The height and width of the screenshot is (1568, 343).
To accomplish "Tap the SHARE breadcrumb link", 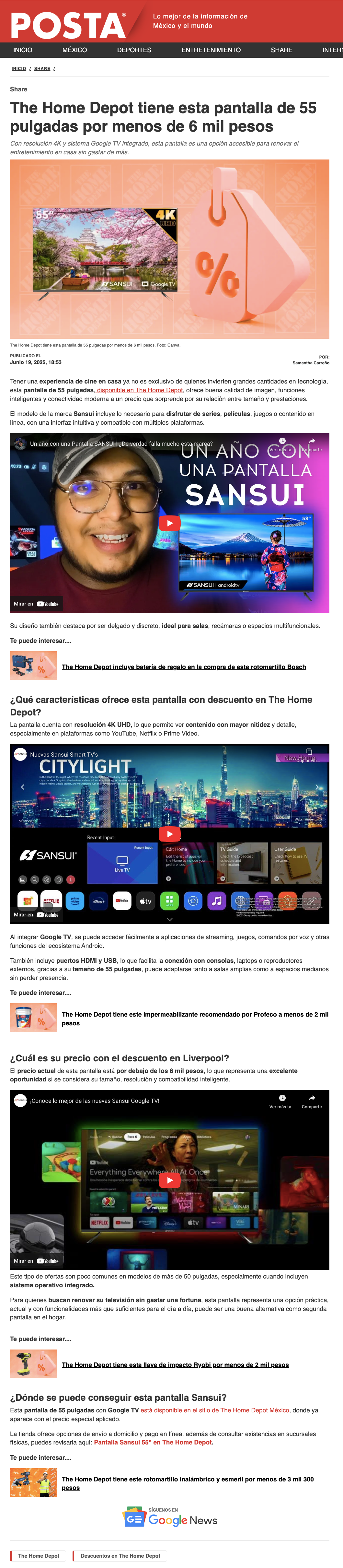I will (x=42, y=69).
